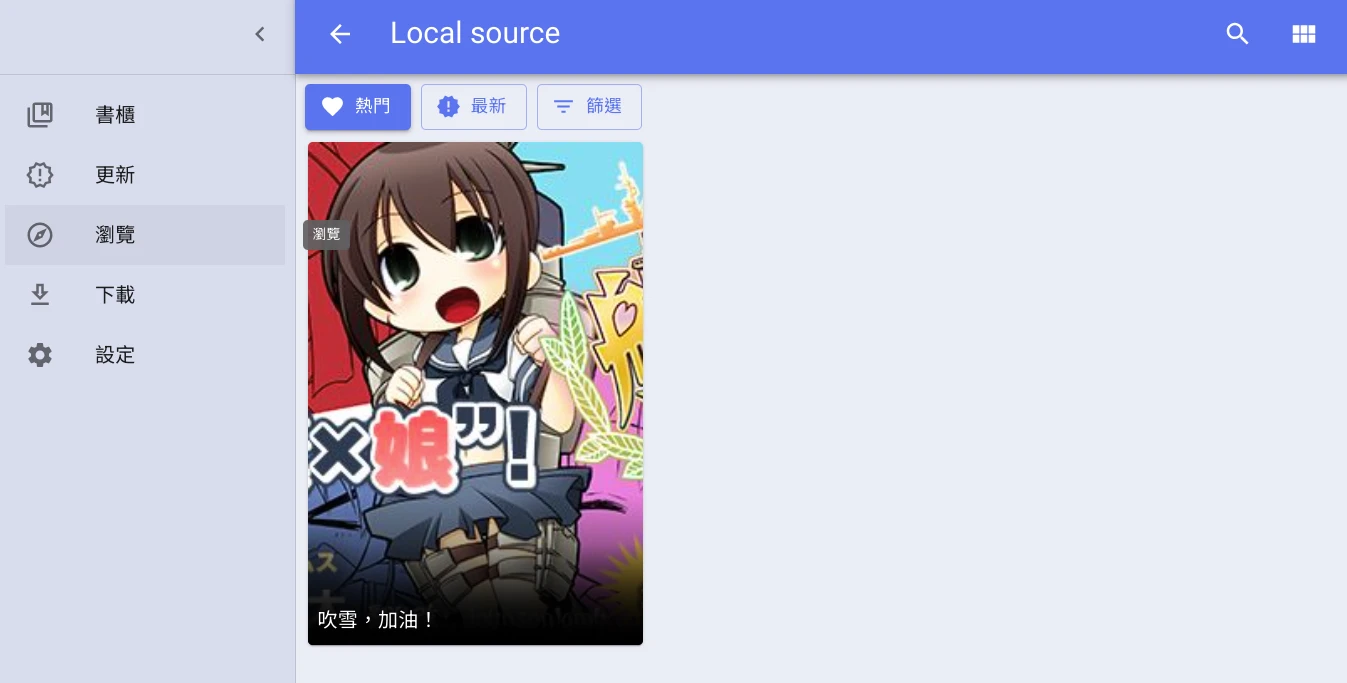Image resolution: width=1347 pixels, height=683 pixels.
Task: Go back from Local source
Action: 340,34
